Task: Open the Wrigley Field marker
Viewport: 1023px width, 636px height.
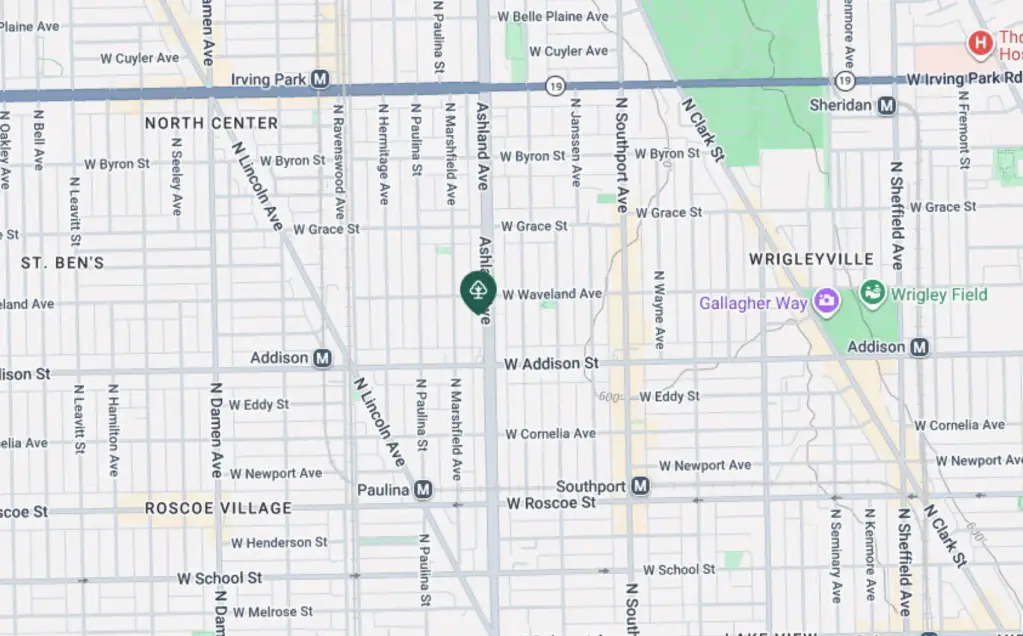Action: (873, 294)
